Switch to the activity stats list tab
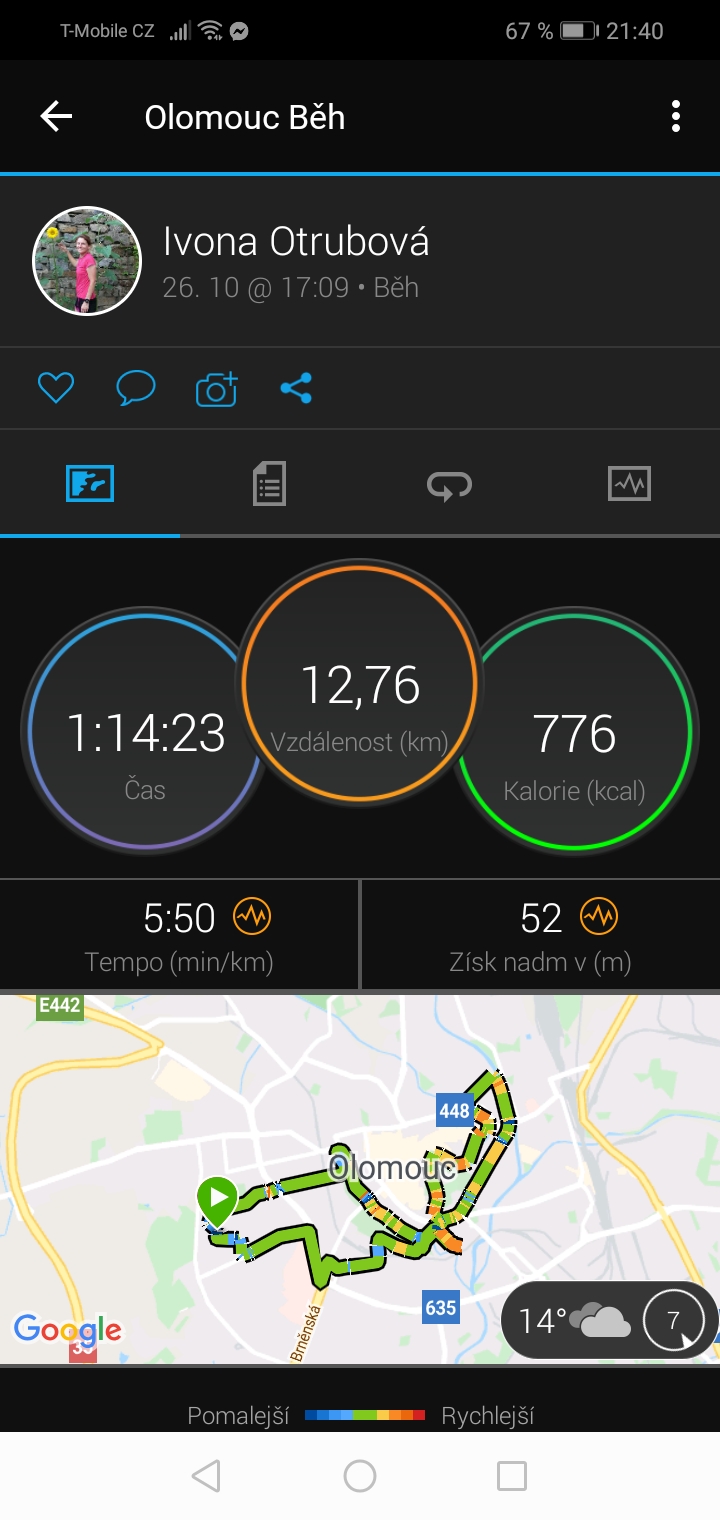Viewport: 720px width, 1520px height. click(269, 484)
